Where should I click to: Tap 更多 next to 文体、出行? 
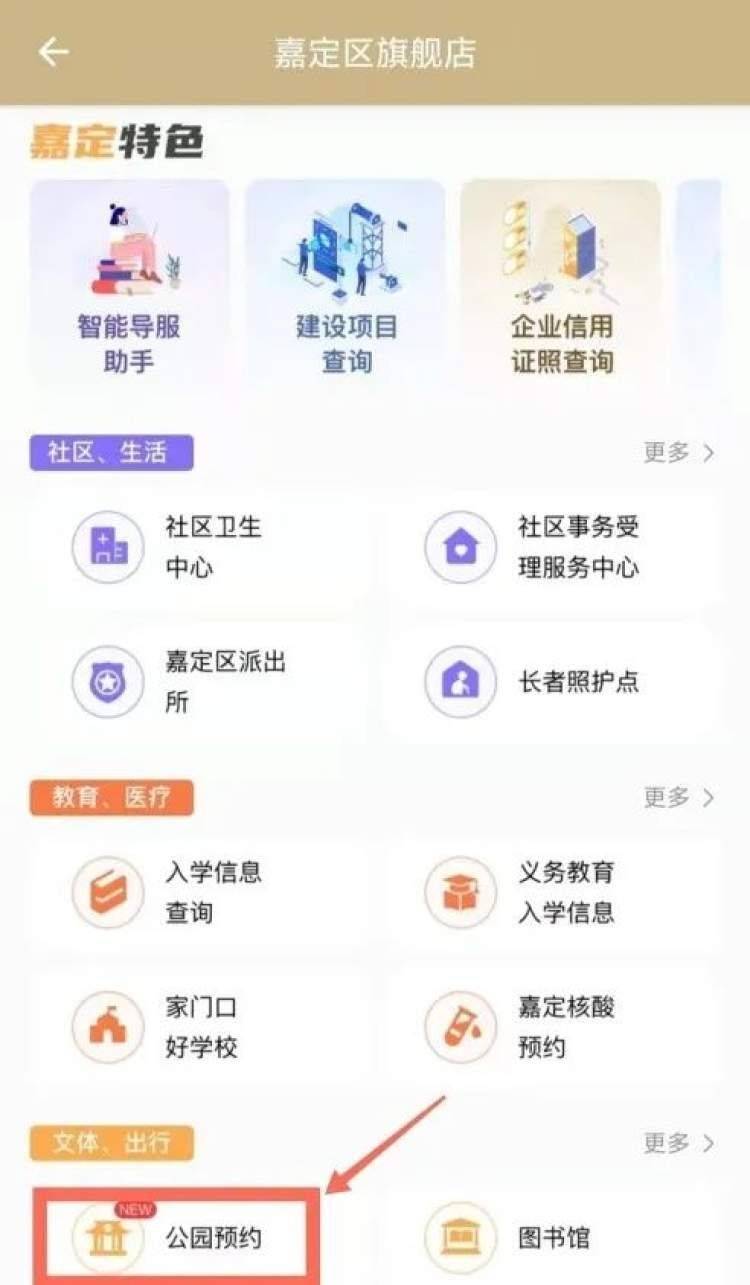[x=679, y=1142]
